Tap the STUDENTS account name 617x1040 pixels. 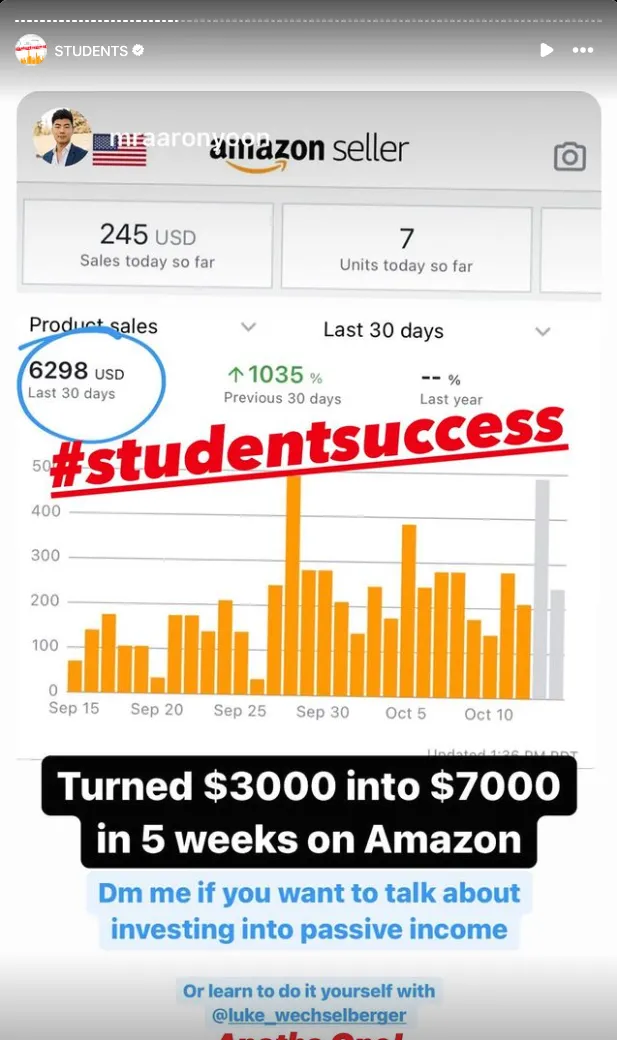tap(91, 51)
